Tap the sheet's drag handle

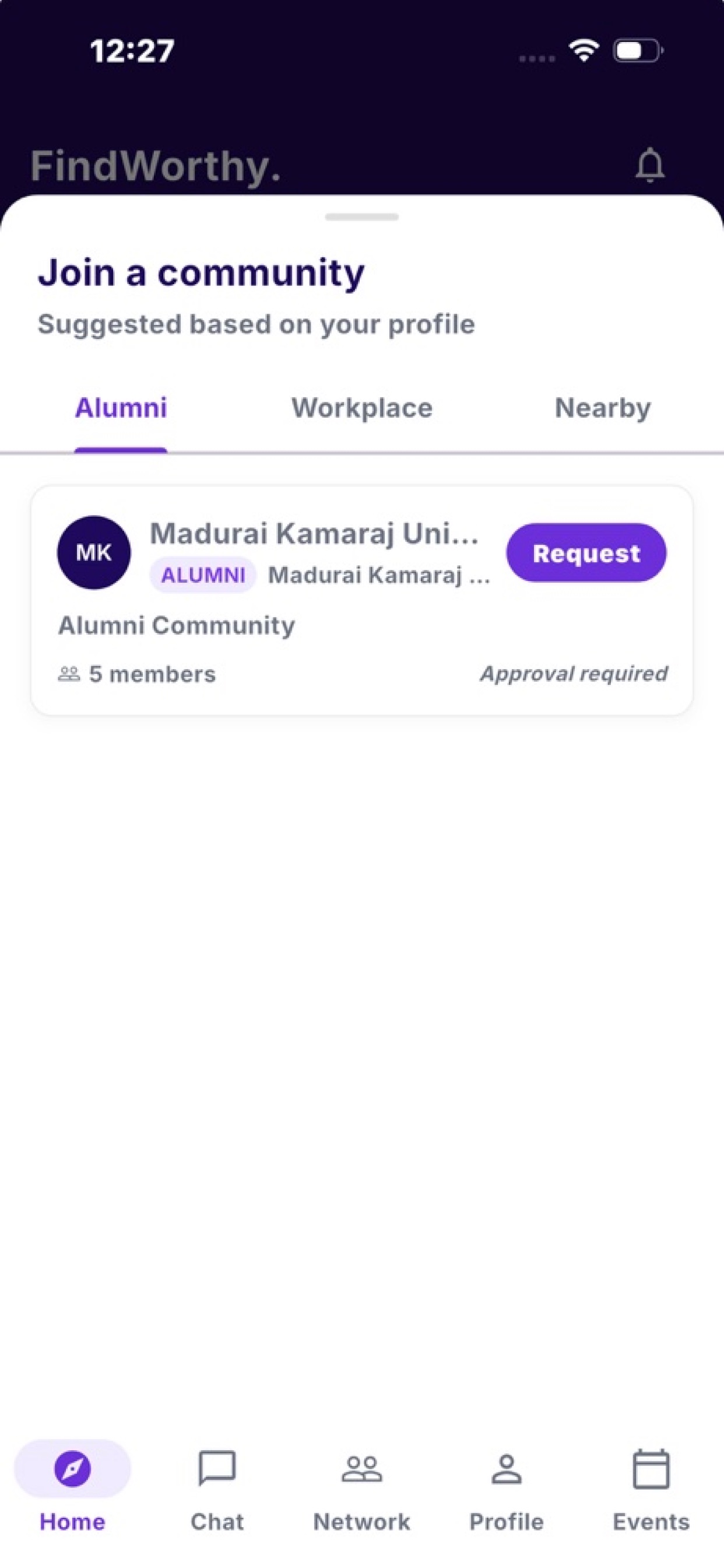[x=362, y=216]
